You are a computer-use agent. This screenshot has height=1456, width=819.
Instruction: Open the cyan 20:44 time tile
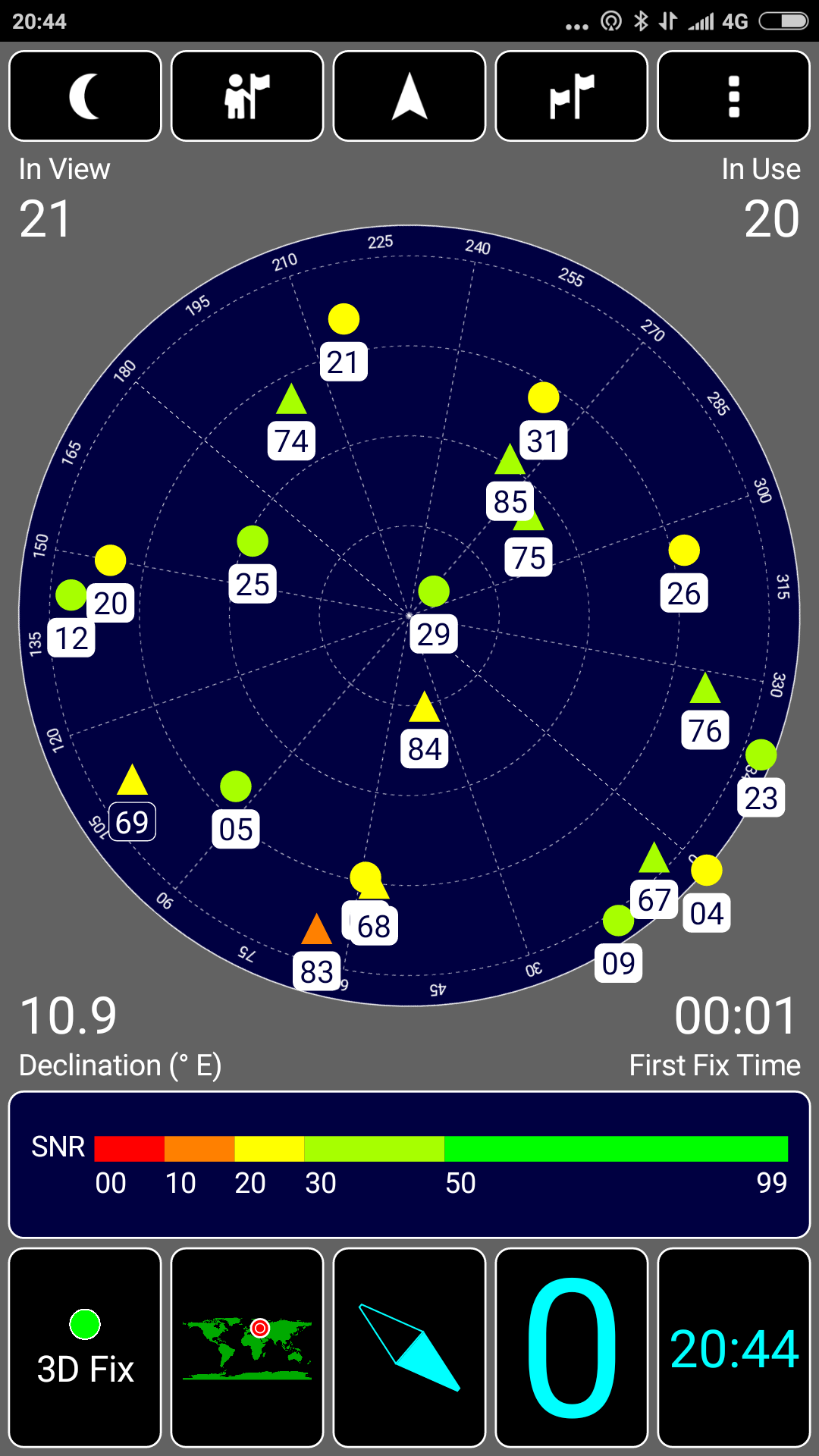tap(733, 1348)
